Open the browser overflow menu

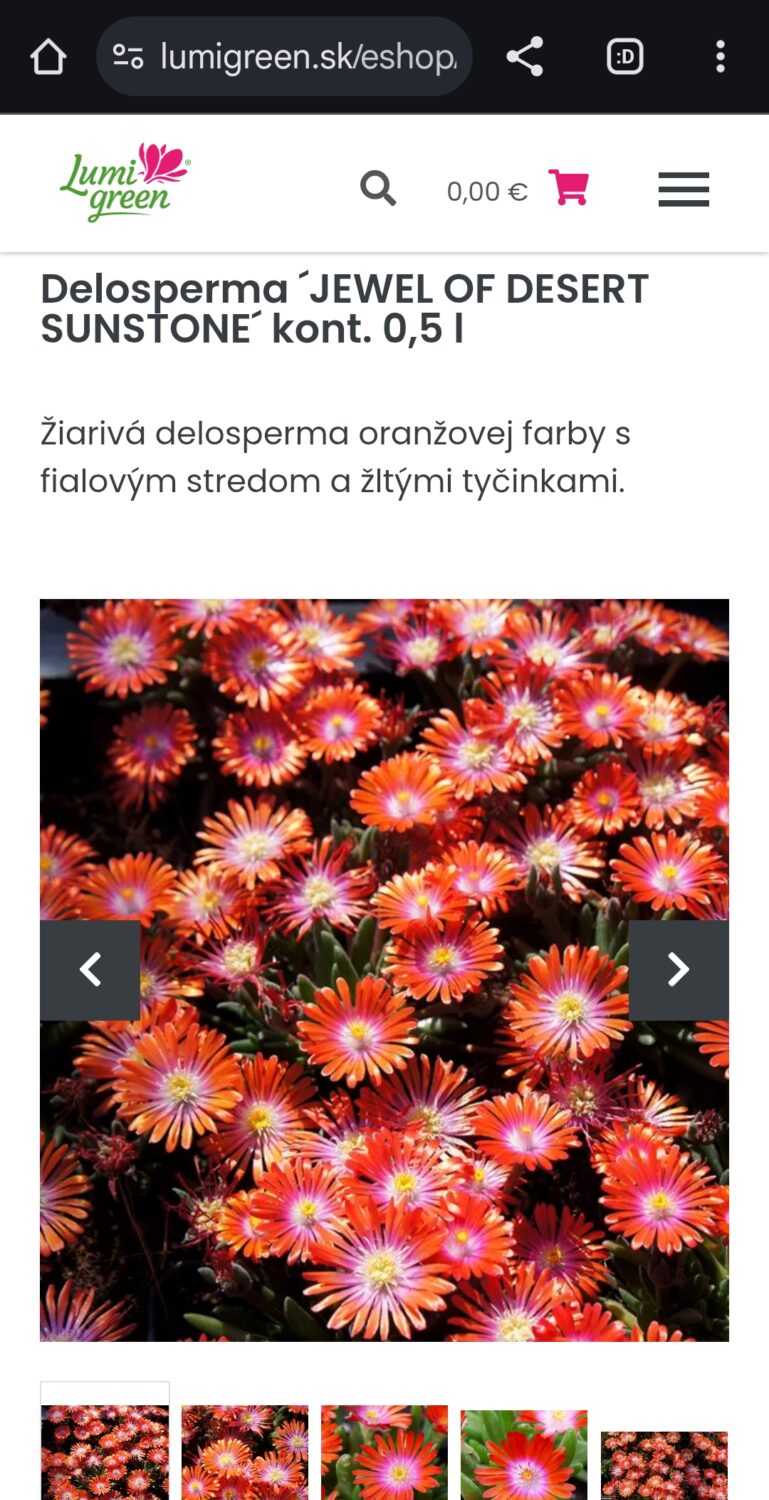click(720, 57)
